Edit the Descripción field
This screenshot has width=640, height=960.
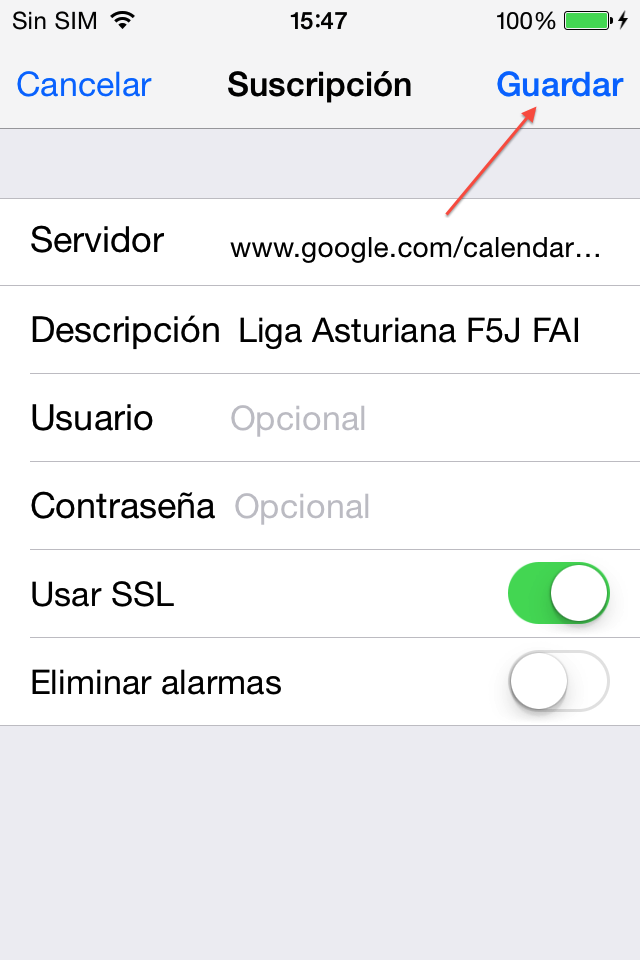[410, 330]
